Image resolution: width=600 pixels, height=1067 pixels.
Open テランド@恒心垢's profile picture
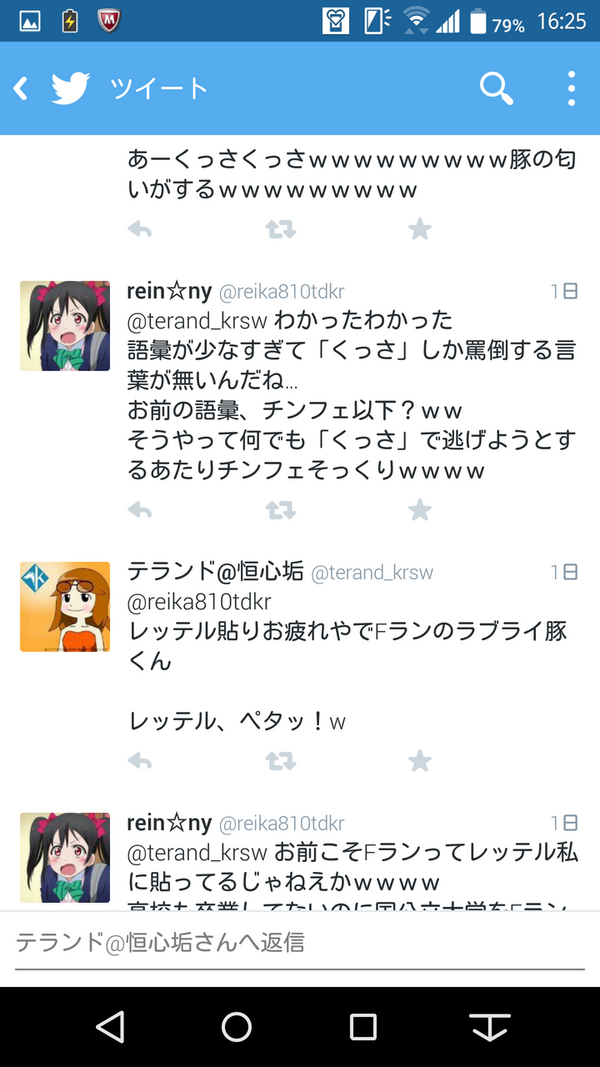(x=65, y=606)
